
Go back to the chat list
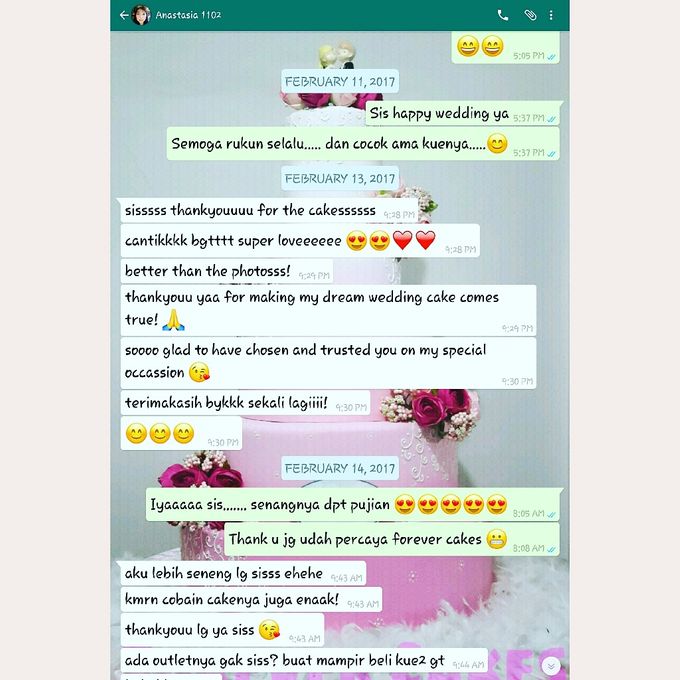click(124, 15)
